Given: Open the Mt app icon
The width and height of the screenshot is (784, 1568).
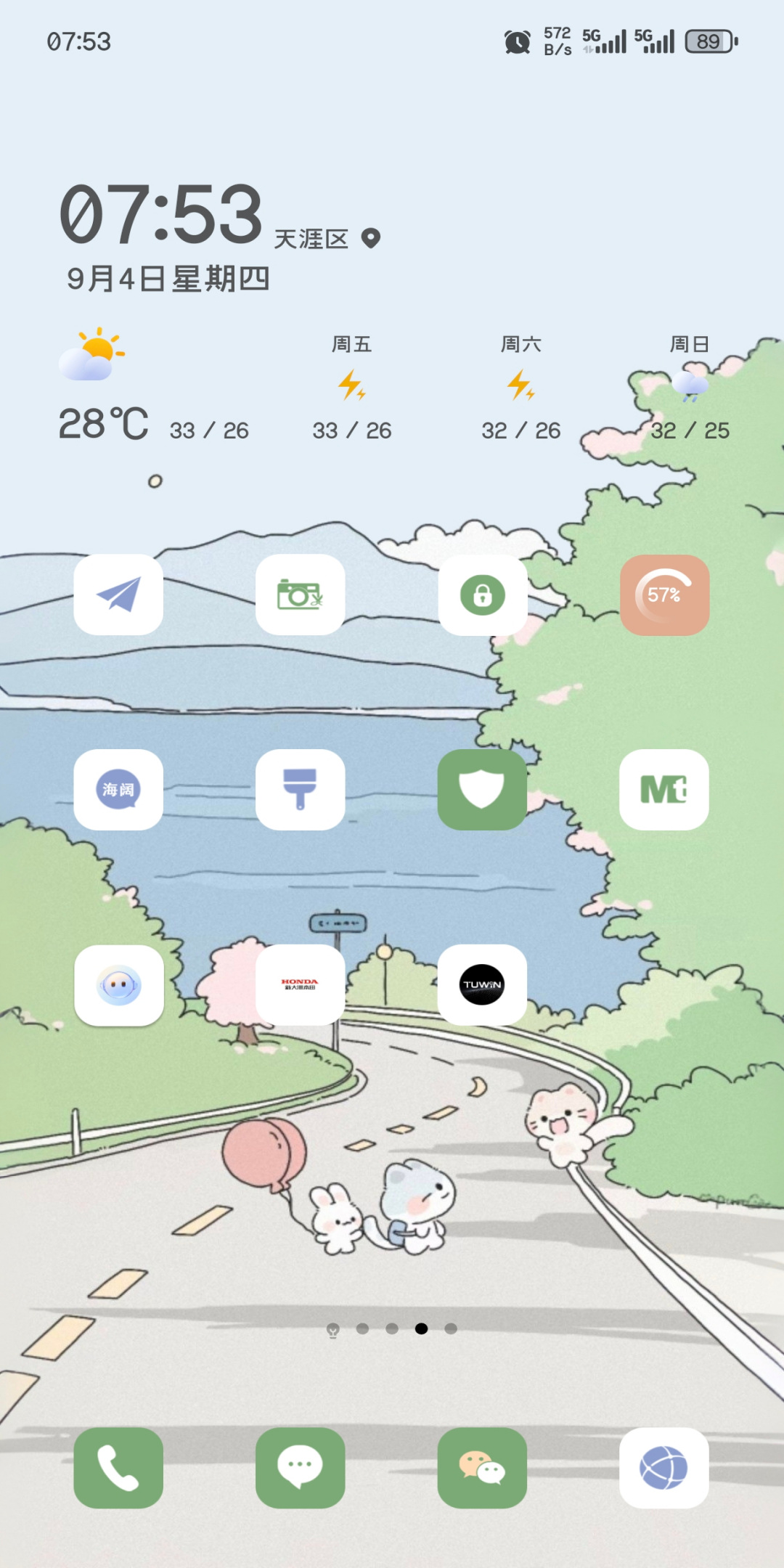Looking at the screenshot, I should (664, 790).
